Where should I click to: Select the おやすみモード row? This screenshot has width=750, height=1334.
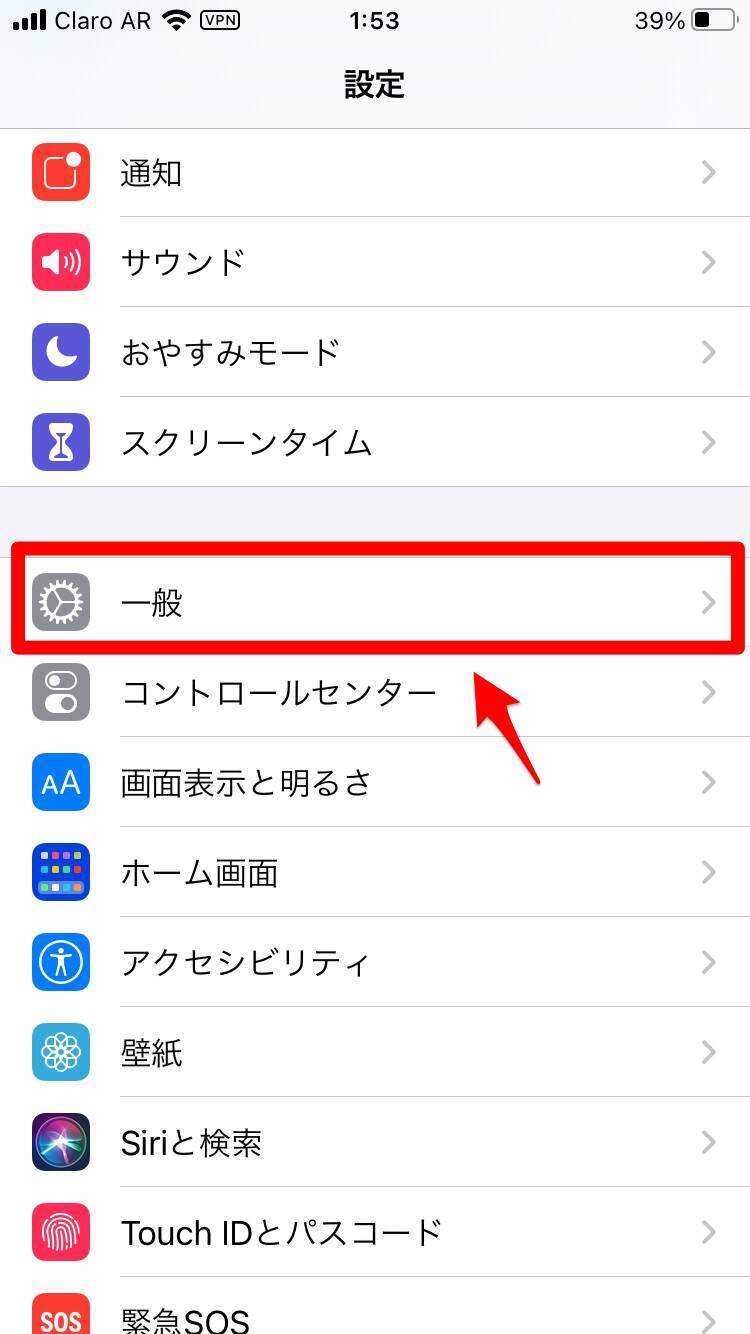coord(375,352)
